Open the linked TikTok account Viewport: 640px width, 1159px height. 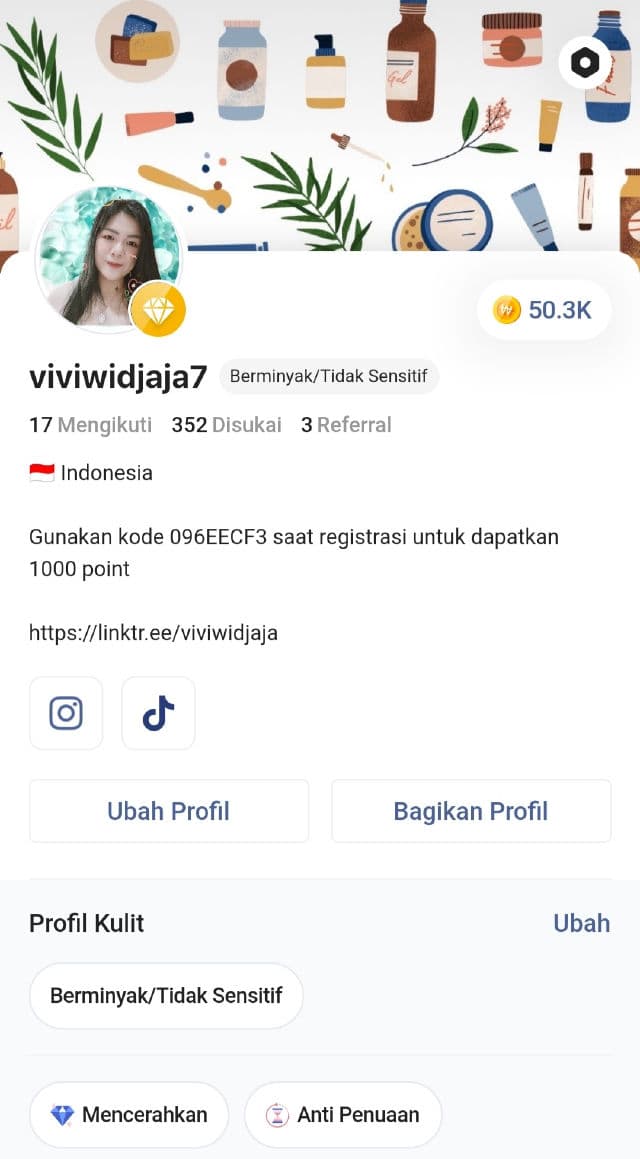click(x=158, y=713)
